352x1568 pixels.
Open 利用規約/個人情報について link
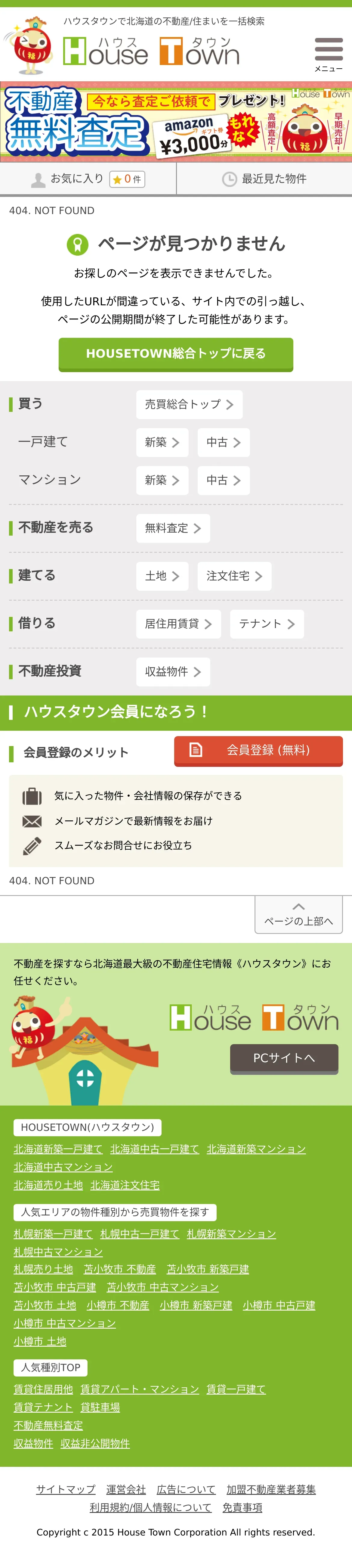click(151, 1507)
